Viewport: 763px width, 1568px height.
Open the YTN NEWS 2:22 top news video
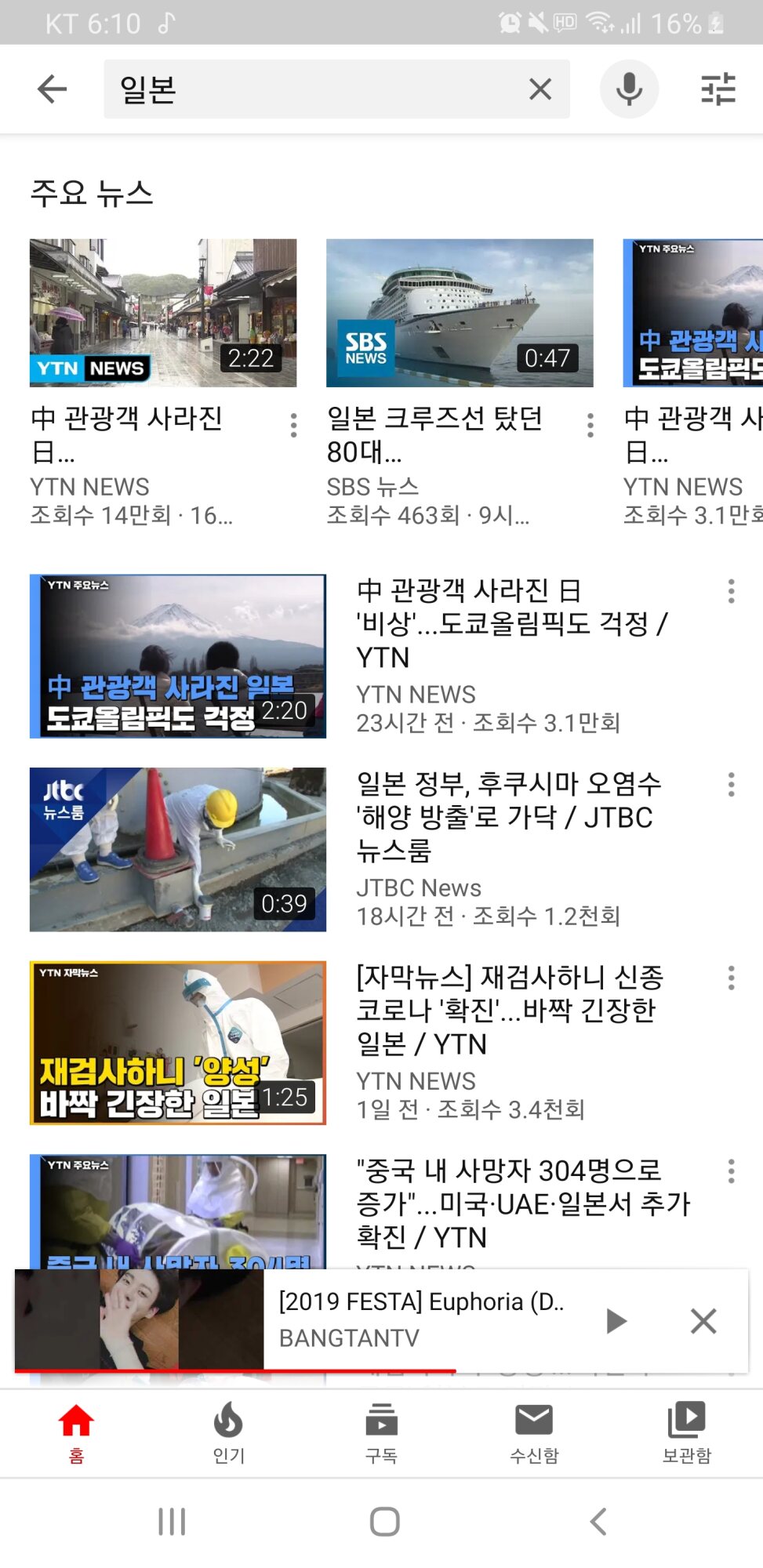click(x=163, y=313)
